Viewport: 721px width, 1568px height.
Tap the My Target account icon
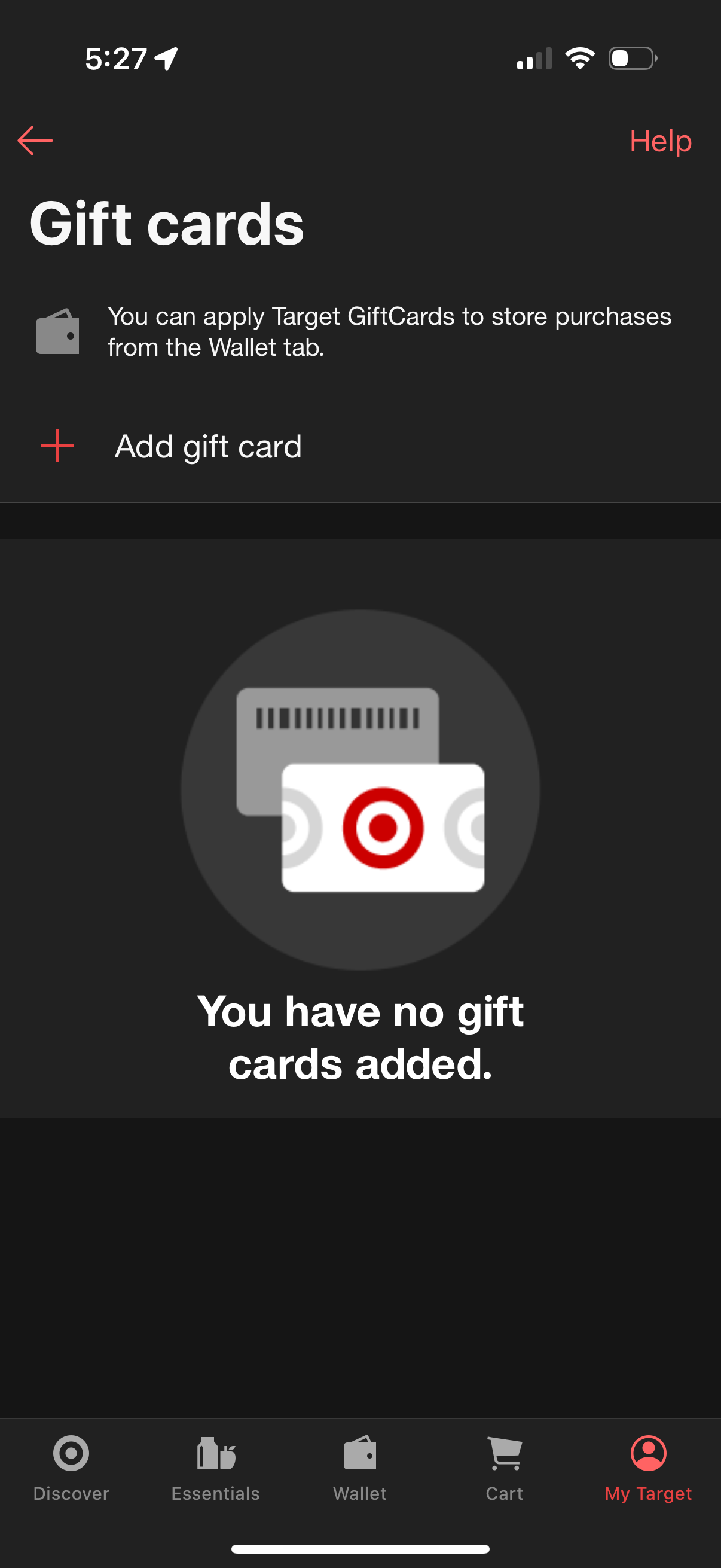(648, 1452)
